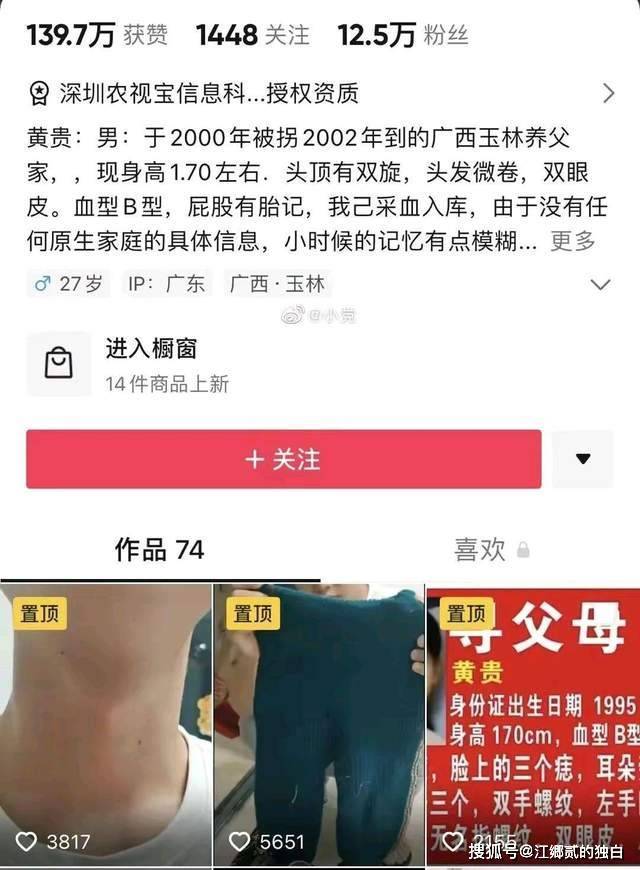Screen dimensions: 640x870
Task: Open the dropdown arrow beside 关注
Action: click(x=583, y=459)
